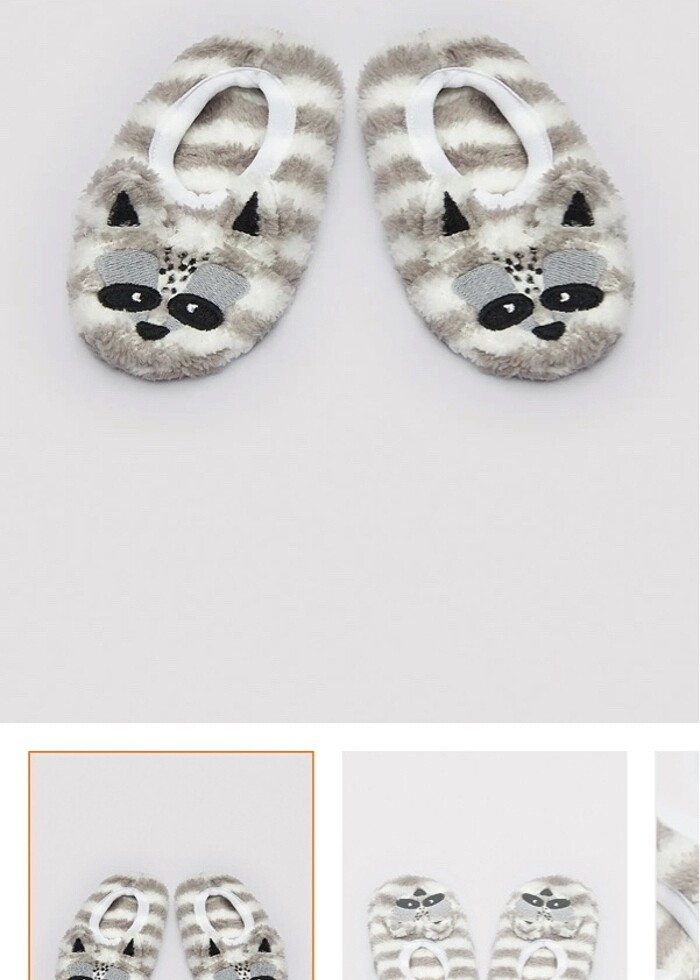
Task: Show the thumbnail of slippers with raccoon faces at top
Action: (x=484, y=866)
